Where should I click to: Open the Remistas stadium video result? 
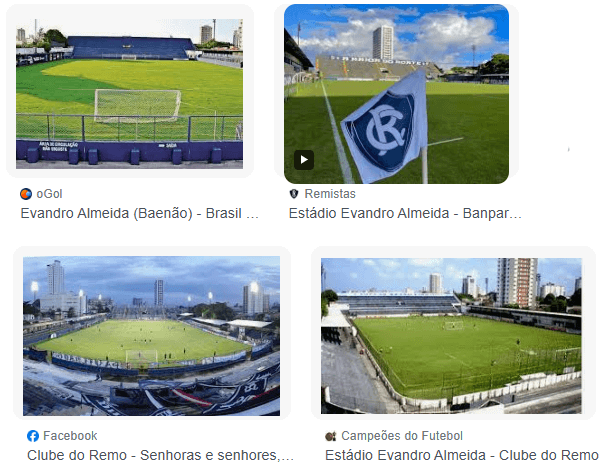[396, 94]
